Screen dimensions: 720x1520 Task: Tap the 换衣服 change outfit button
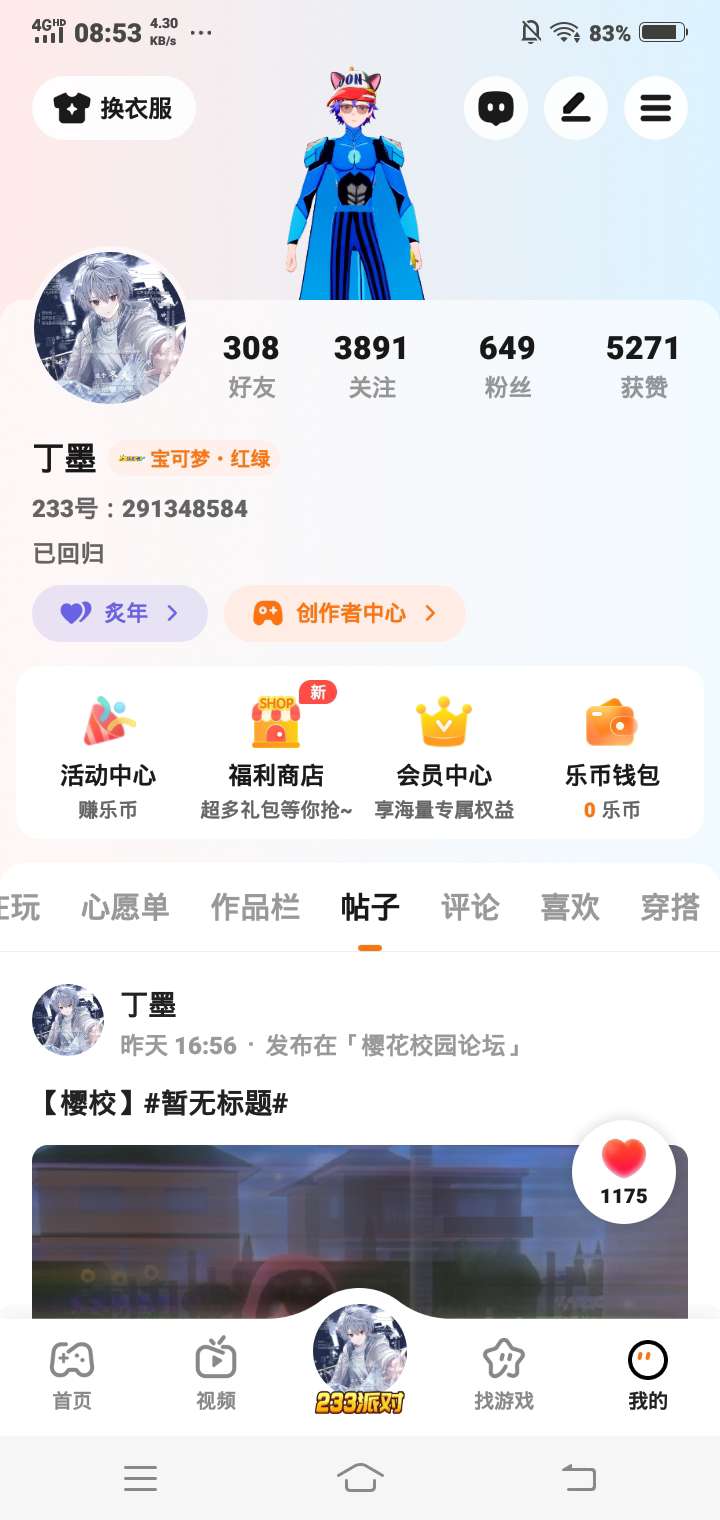point(114,108)
